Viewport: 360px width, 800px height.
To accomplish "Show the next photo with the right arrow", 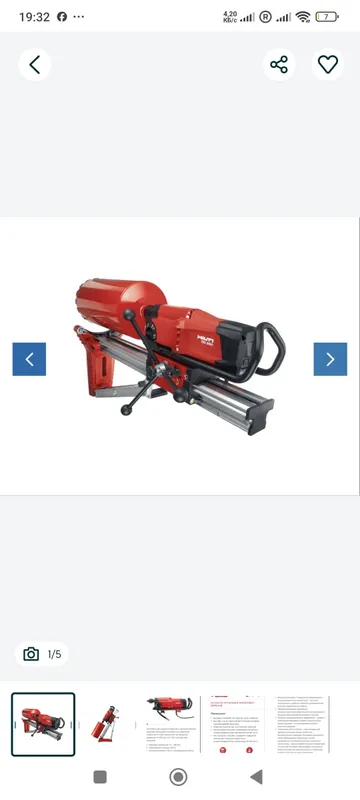I will [x=330, y=359].
